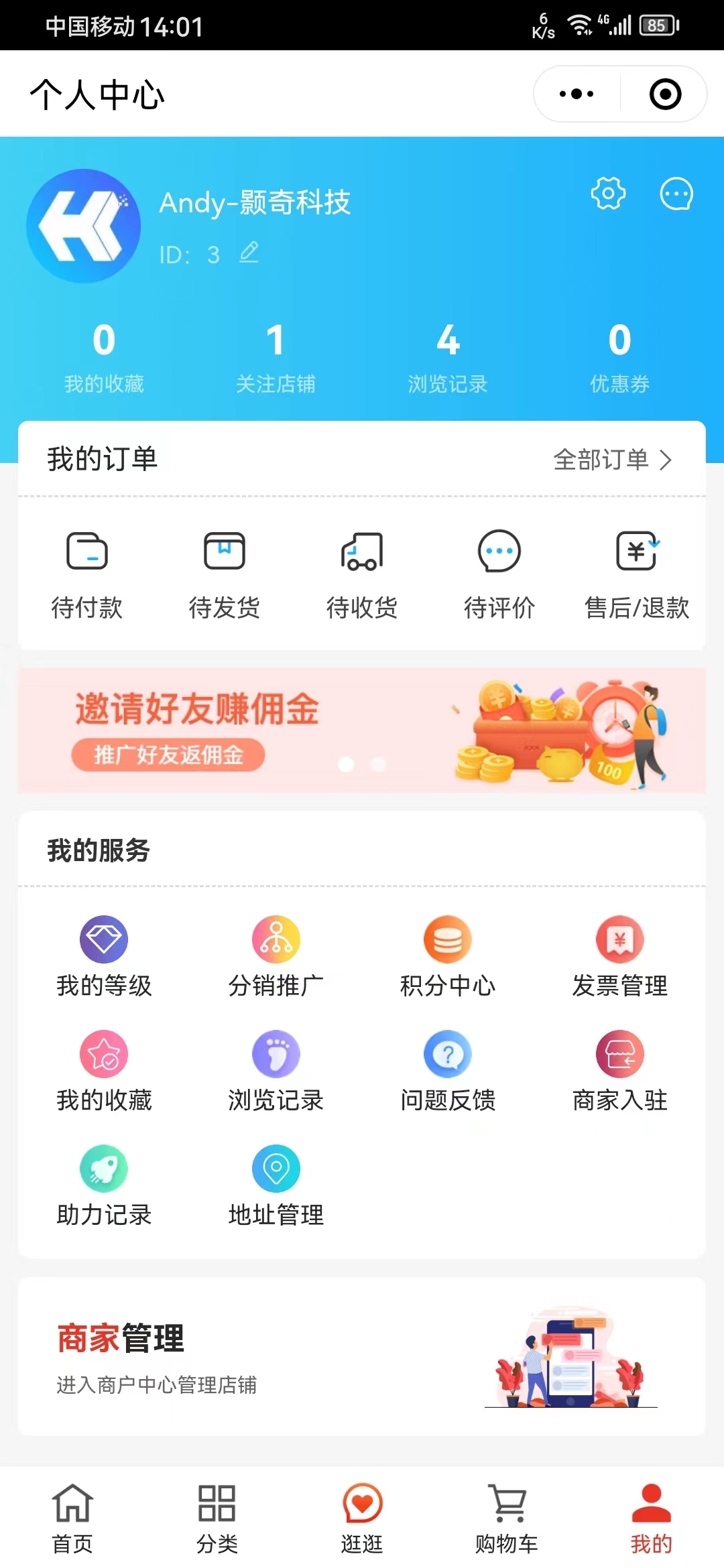Check orders awaiting shipment (待发货)
The width and height of the screenshot is (724, 1568).
pyautogui.click(x=225, y=574)
